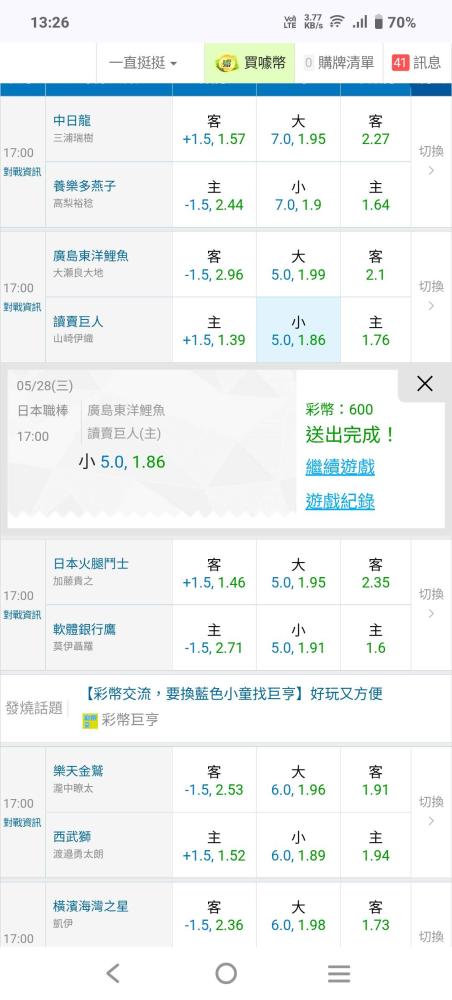The image size is (452, 1000).
Task: Pick 養樂多燕子 主 1.64 moneyline
Action: [x=375, y=195]
